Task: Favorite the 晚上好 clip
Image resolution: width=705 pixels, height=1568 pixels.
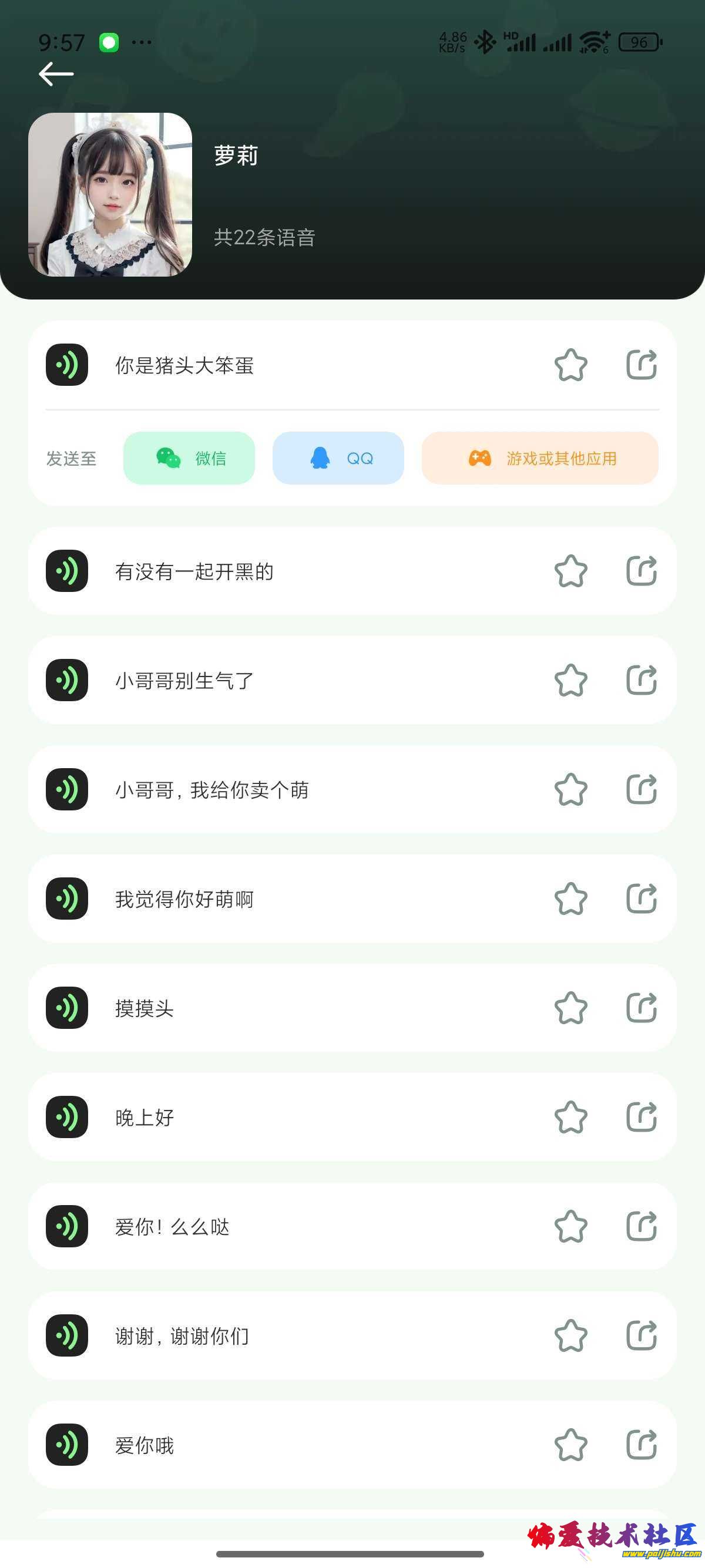Action: tap(570, 1117)
